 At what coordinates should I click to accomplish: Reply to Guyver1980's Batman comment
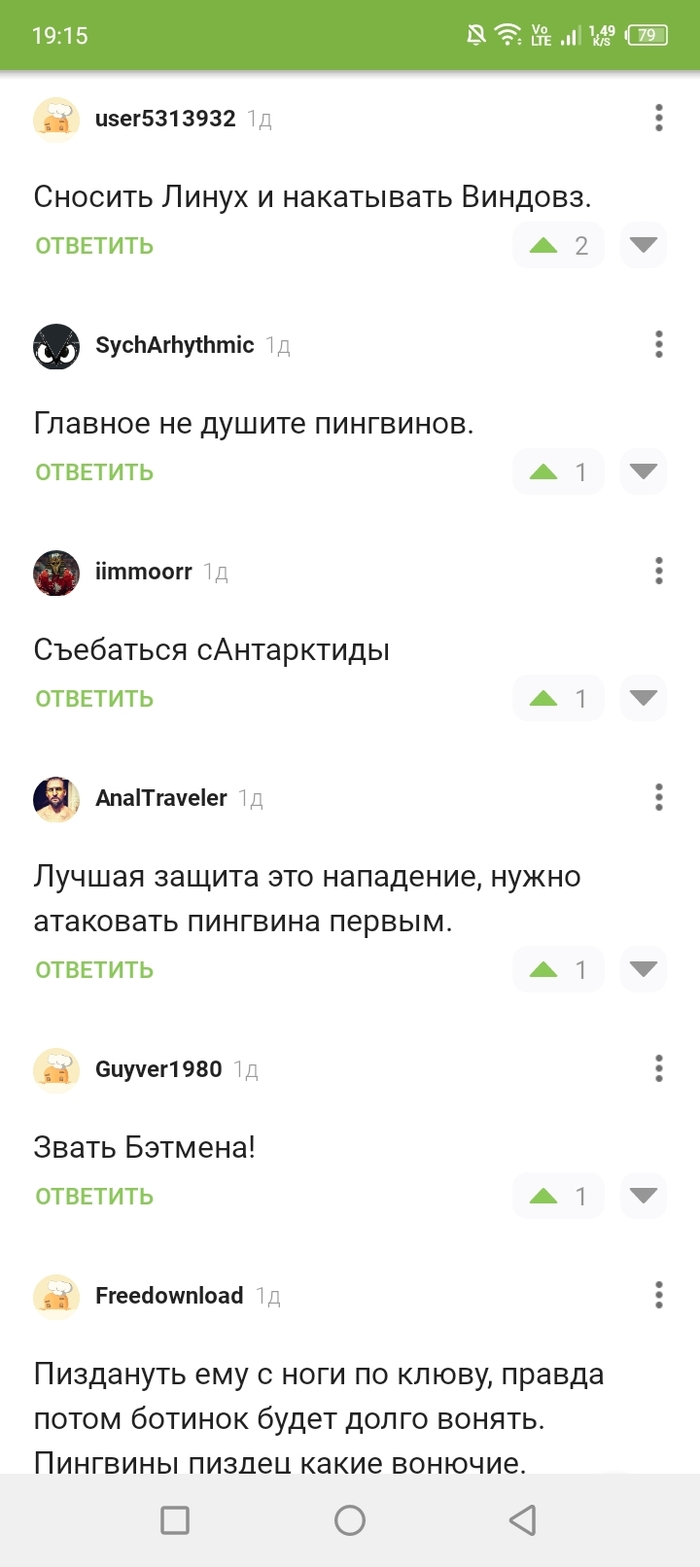(94, 1196)
